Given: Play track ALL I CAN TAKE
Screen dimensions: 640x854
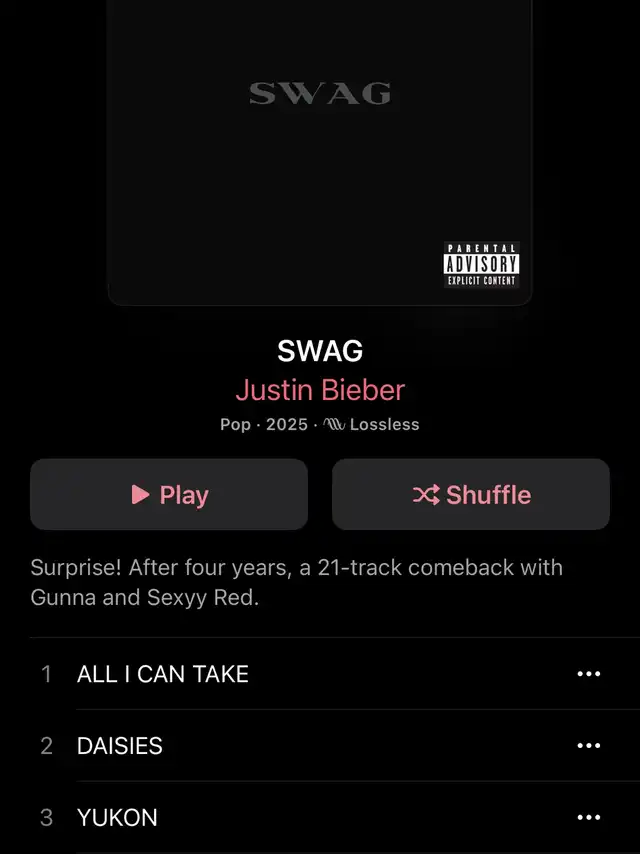Looking at the screenshot, I should (x=163, y=674).
